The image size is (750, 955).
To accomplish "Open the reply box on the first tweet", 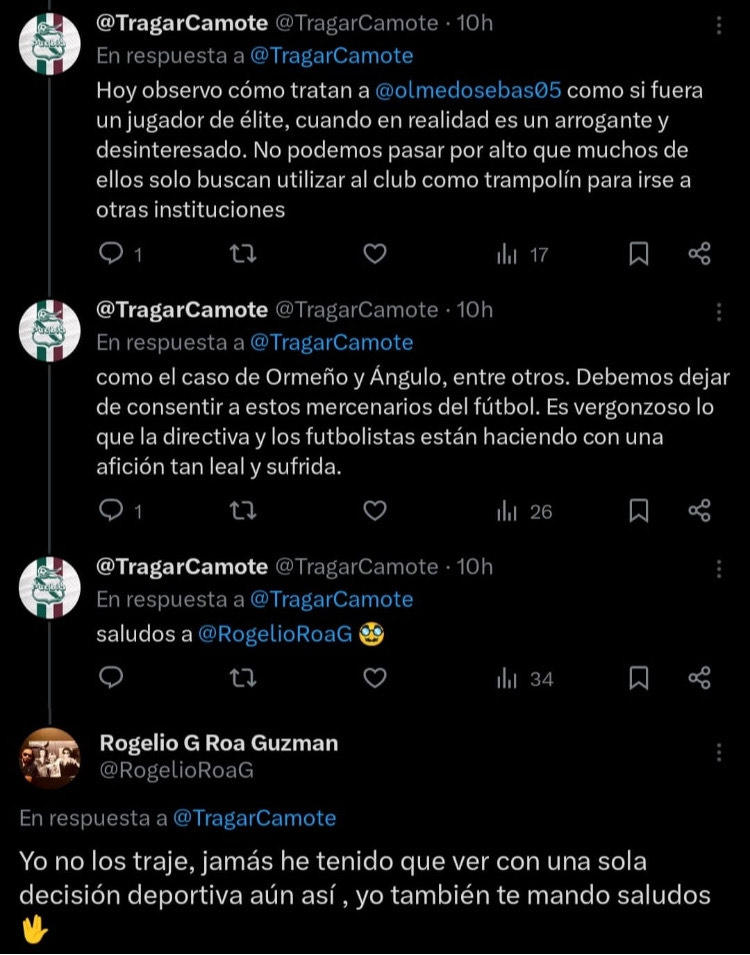I will point(112,255).
